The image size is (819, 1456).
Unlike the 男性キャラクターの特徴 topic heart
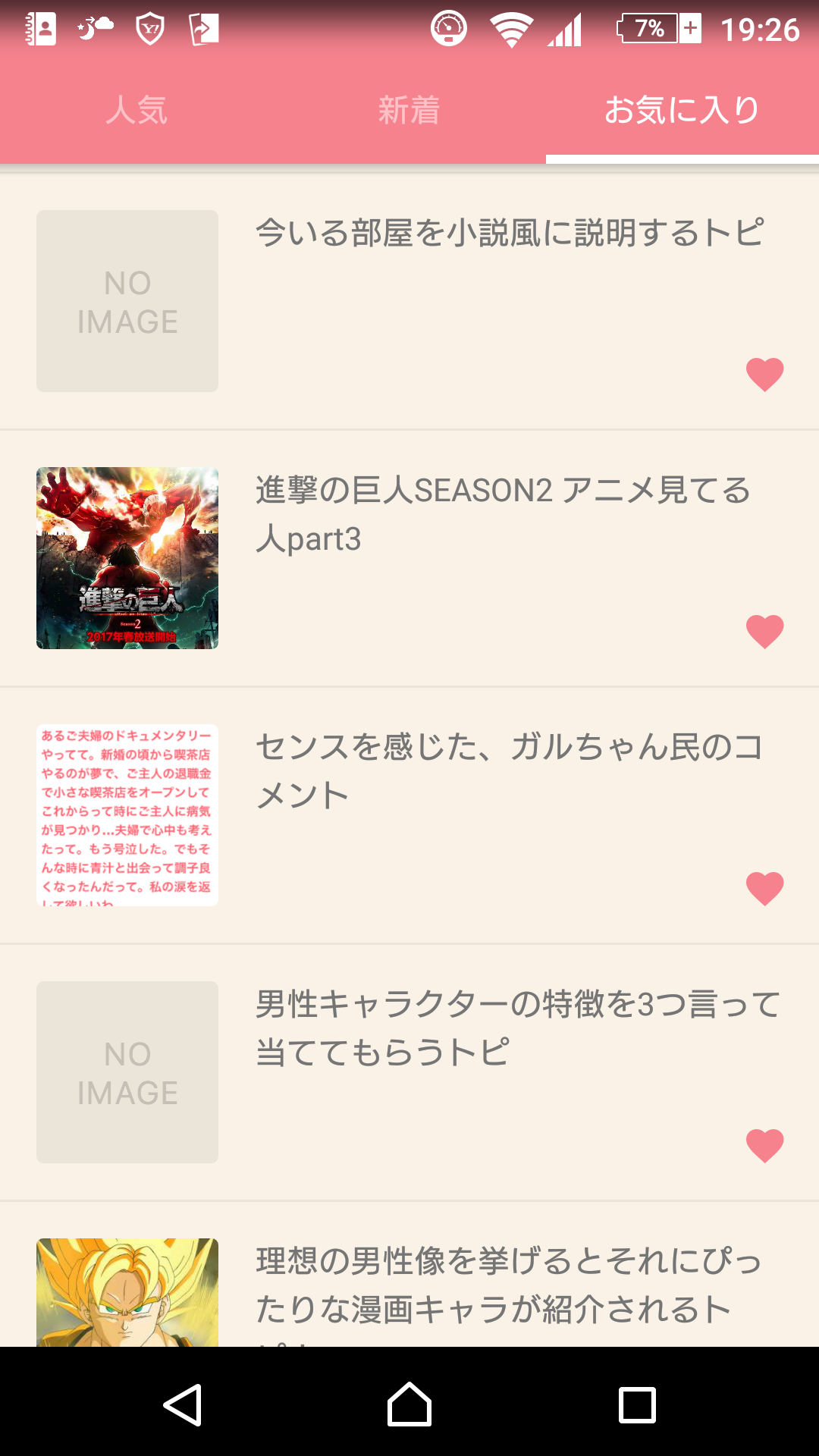coord(764,1146)
